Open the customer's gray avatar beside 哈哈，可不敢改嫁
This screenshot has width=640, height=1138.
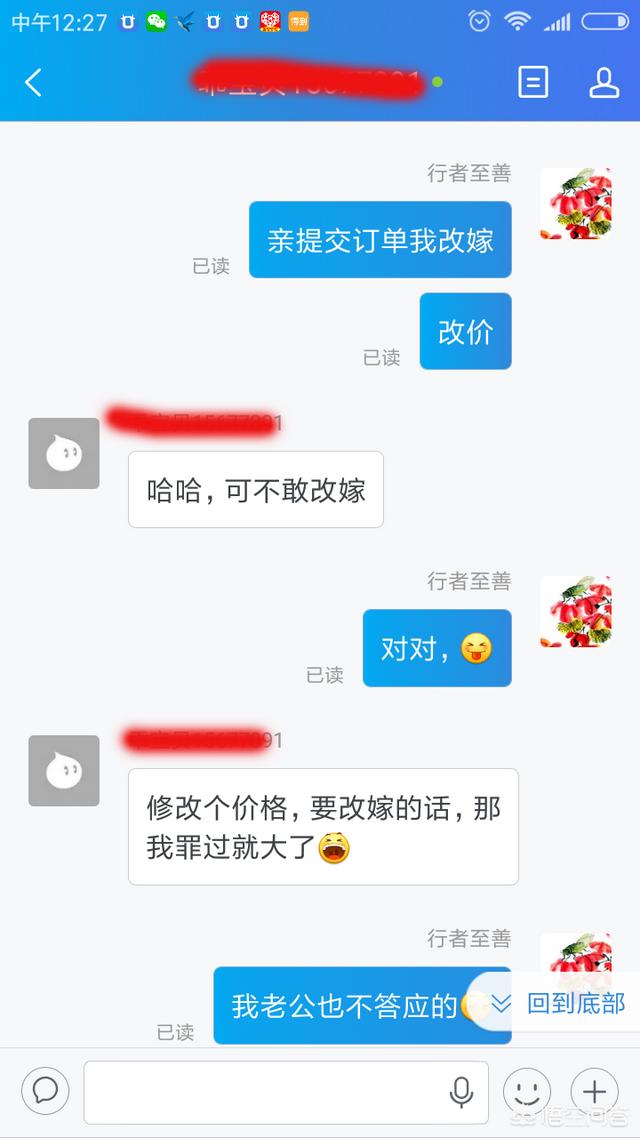click(x=64, y=454)
